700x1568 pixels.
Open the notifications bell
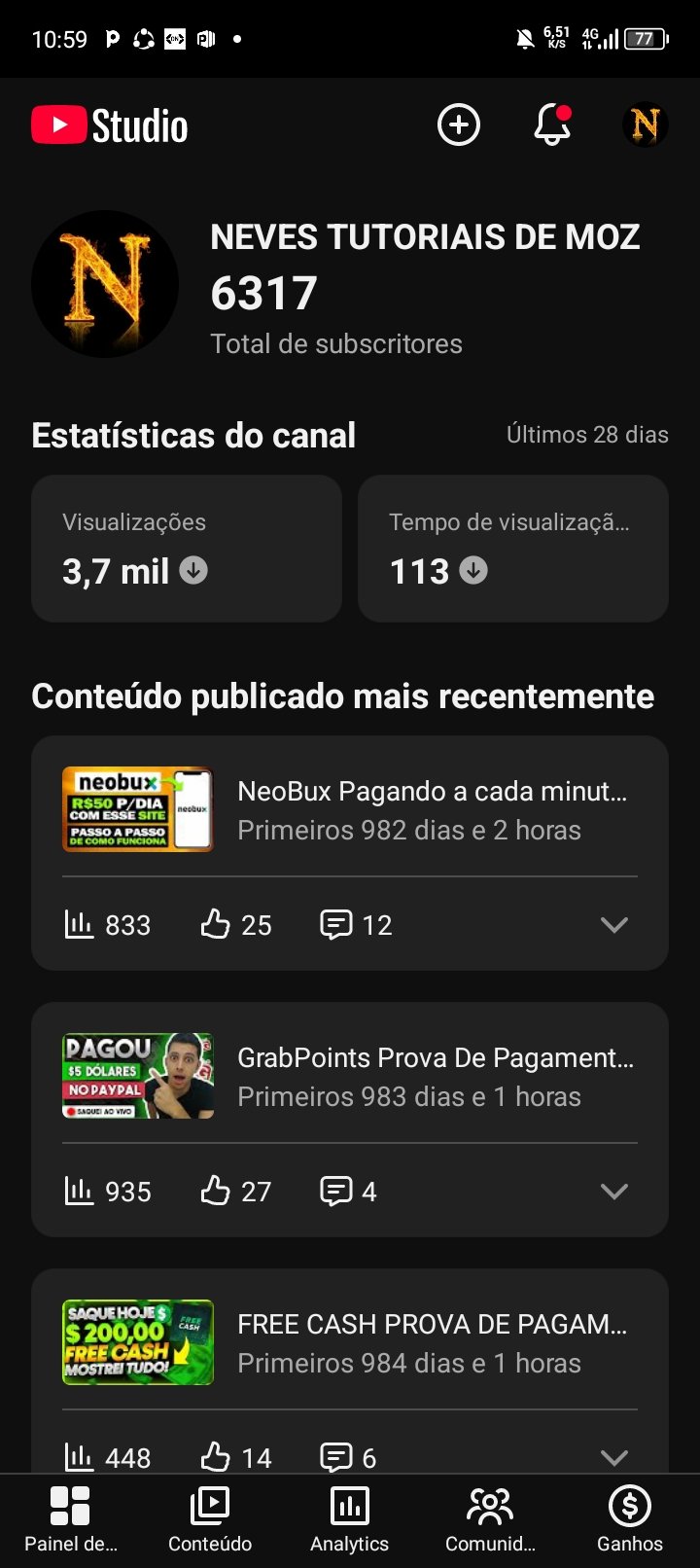point(551,125)
